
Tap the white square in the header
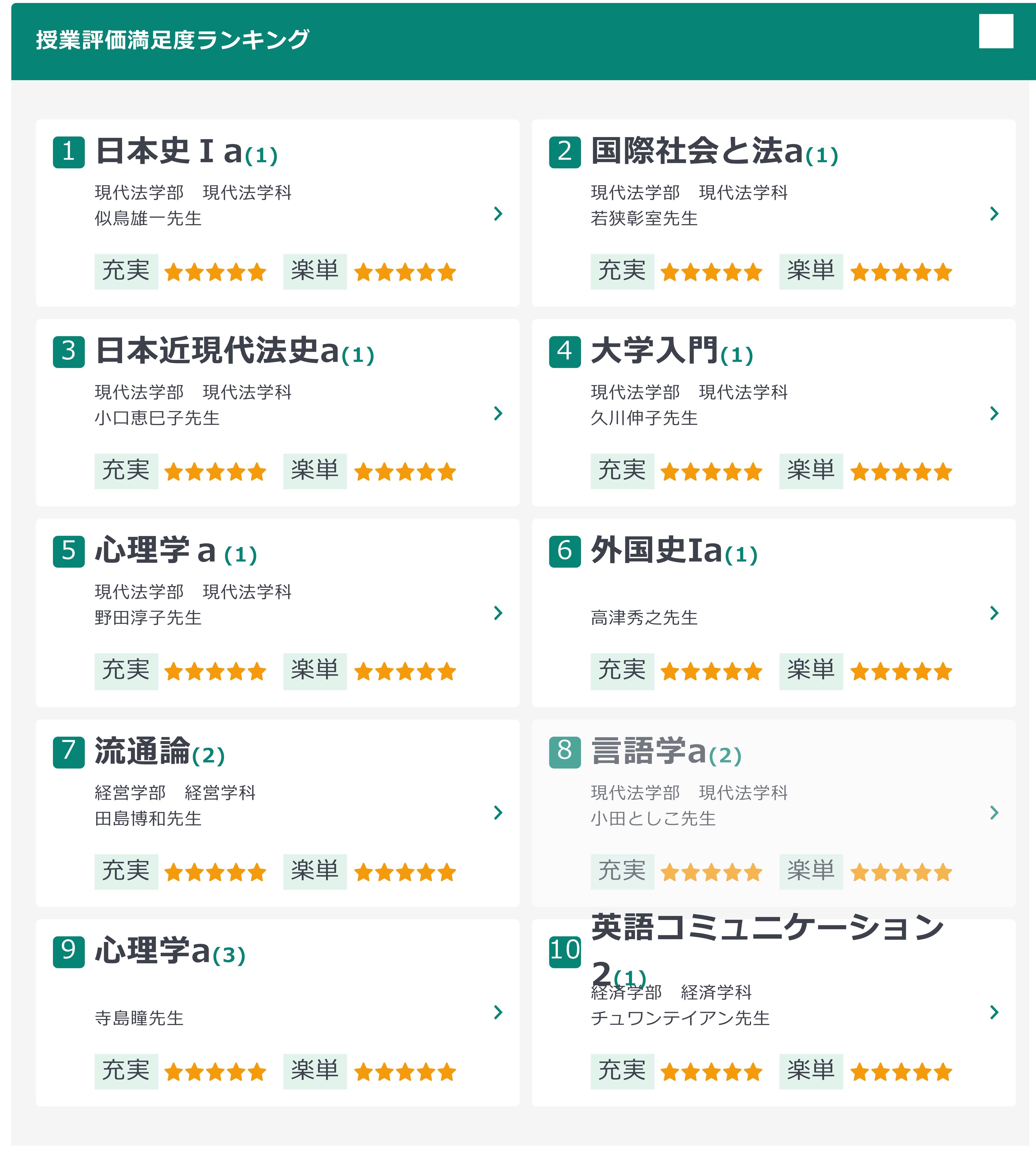click(996, 32)
